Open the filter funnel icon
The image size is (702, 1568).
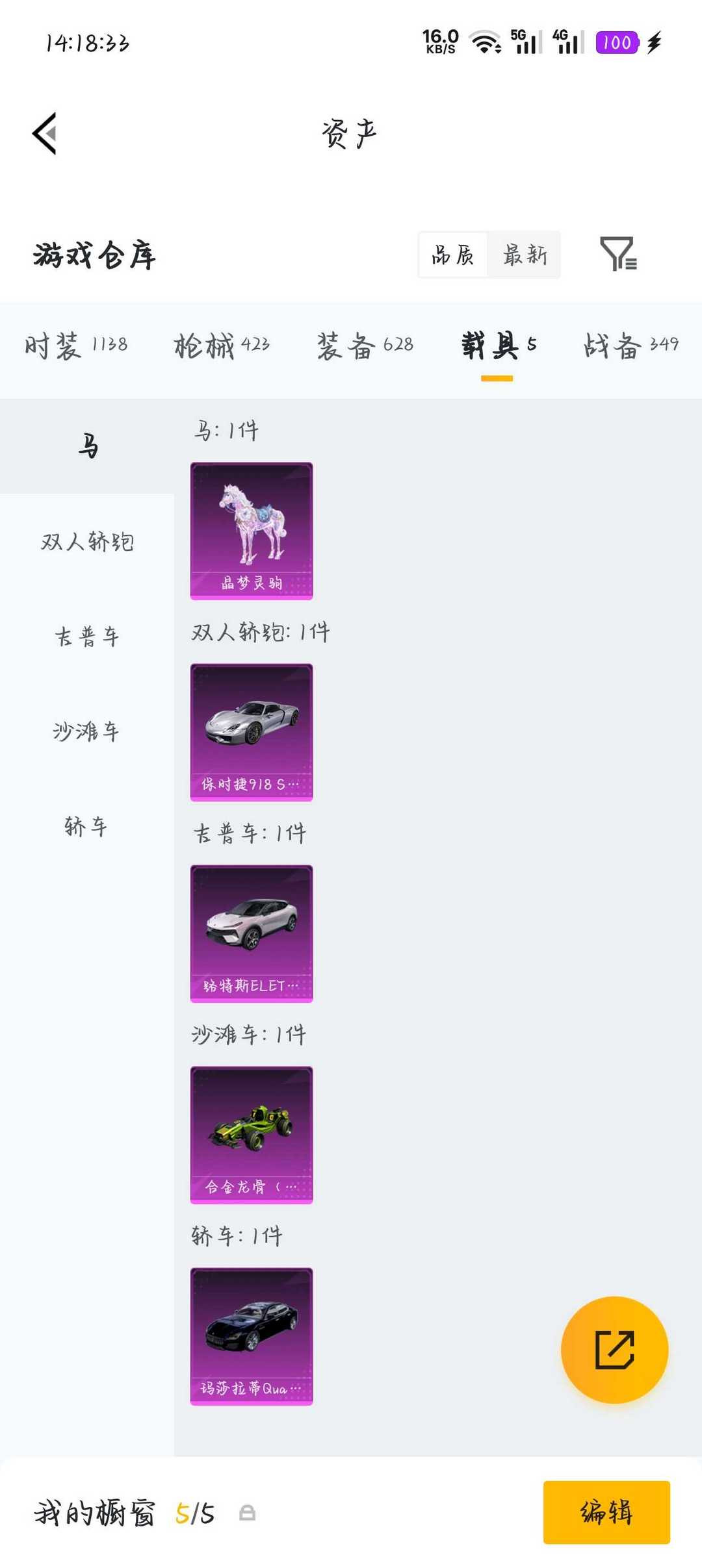[x=618, y=253]
